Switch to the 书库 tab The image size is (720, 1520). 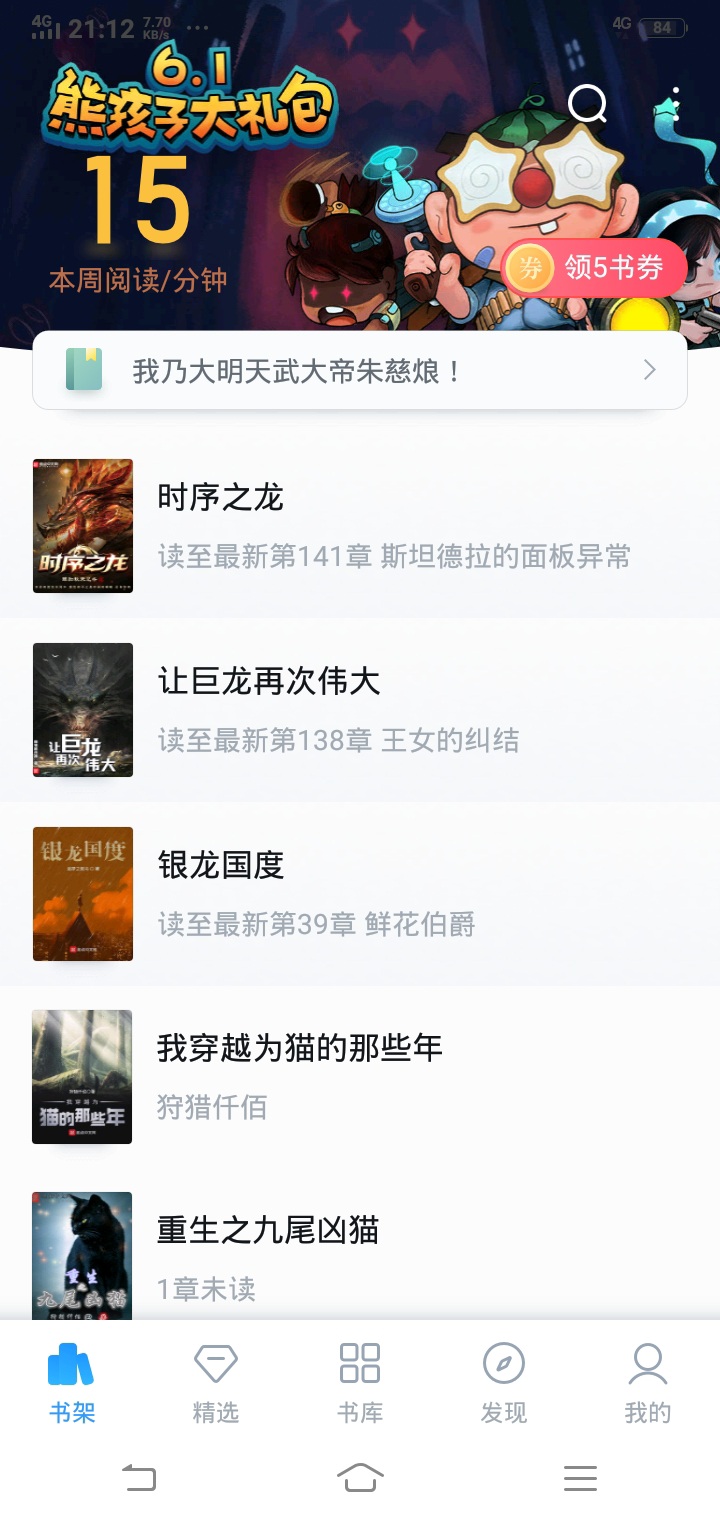click(360, 1384)
